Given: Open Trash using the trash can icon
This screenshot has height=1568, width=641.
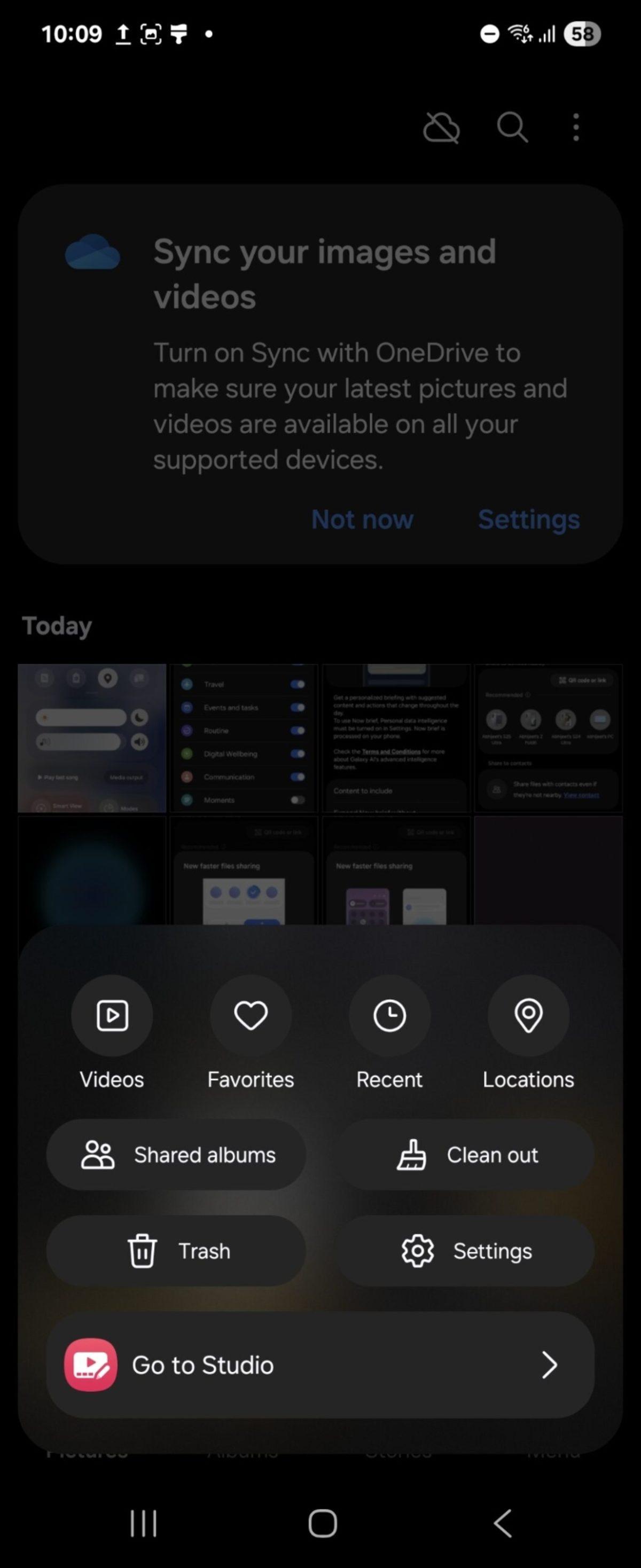Looking at the screenshot, I should [x=144, y=1251].
